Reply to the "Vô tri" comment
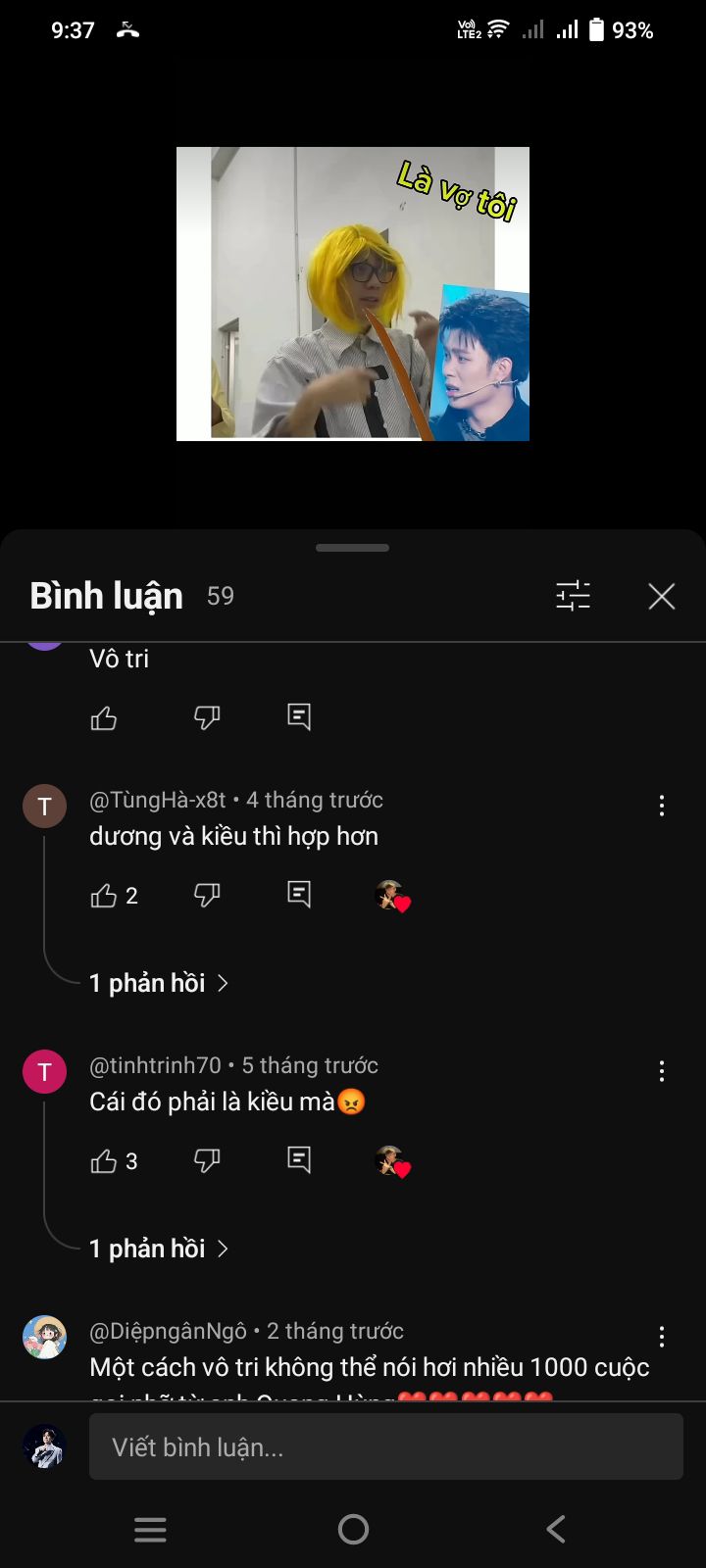Viewport: 706px width, 1568px height. (299, 716)
